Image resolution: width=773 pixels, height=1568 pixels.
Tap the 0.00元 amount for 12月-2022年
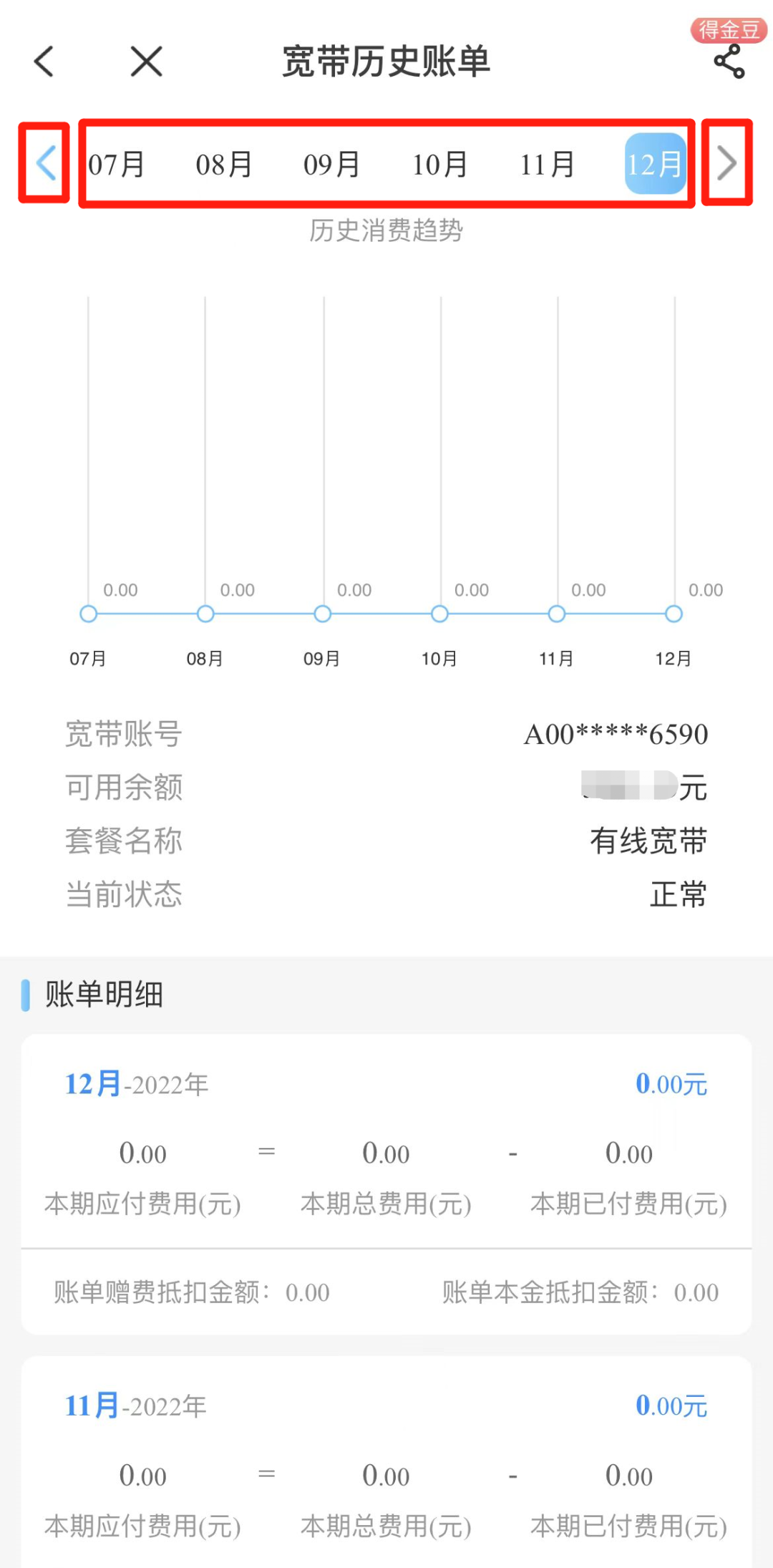coord(671,1084)
